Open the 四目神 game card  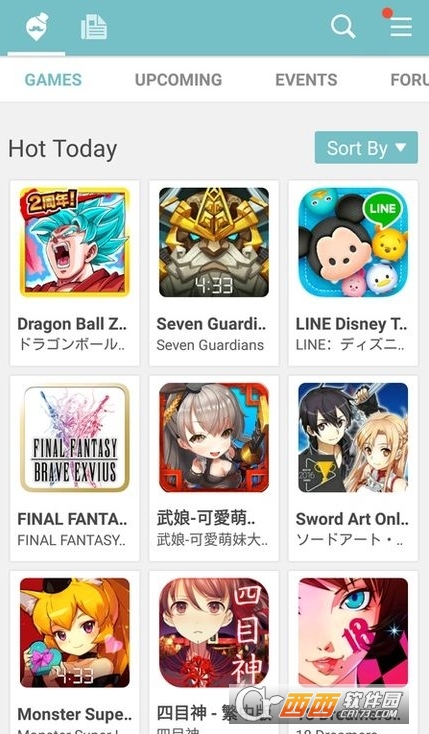pos(214,652)
